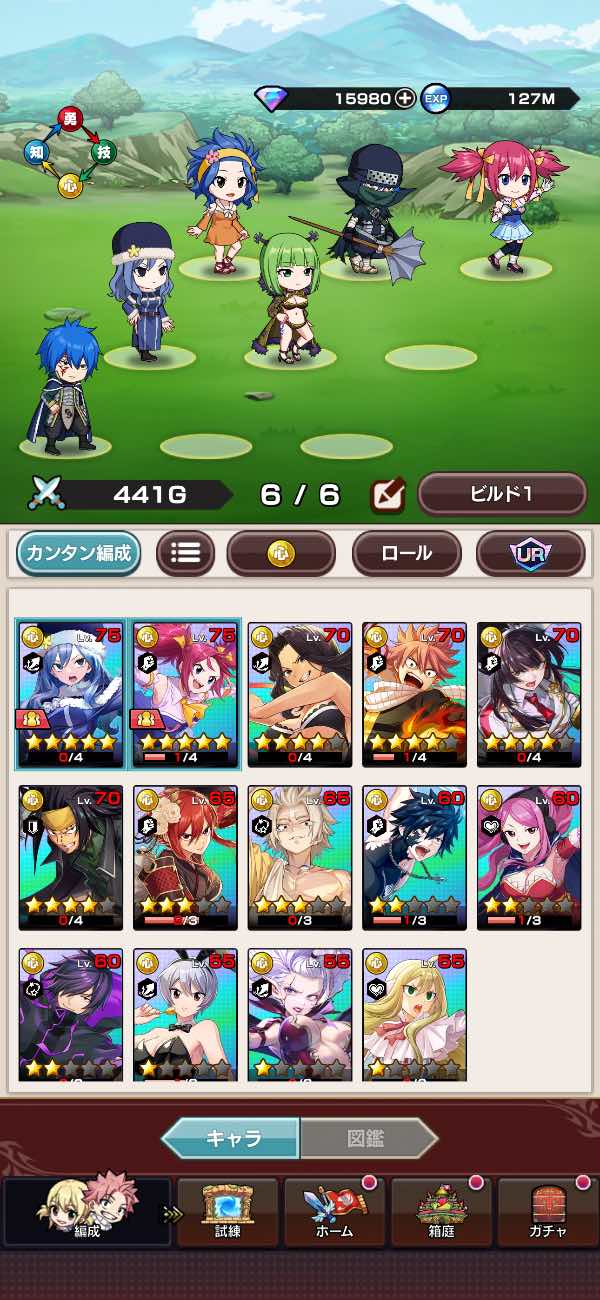
Task: Open 箱庭 in bottom navigation
Action: (x=441, y=1212)
